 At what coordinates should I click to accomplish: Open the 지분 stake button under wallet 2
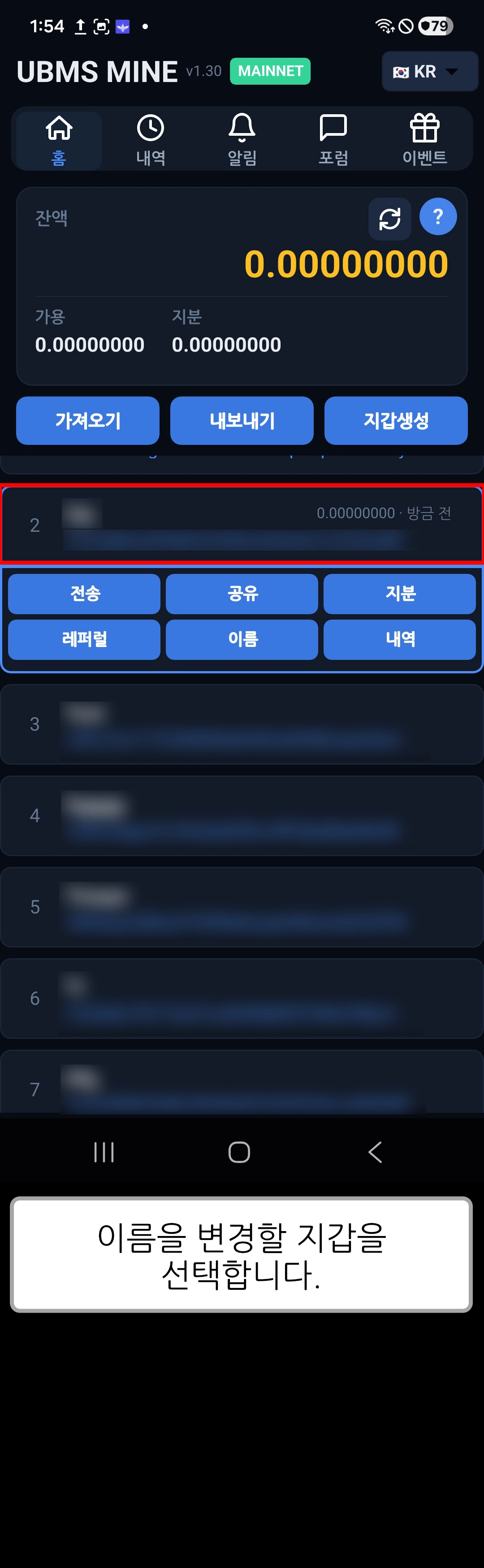[399, 594]
